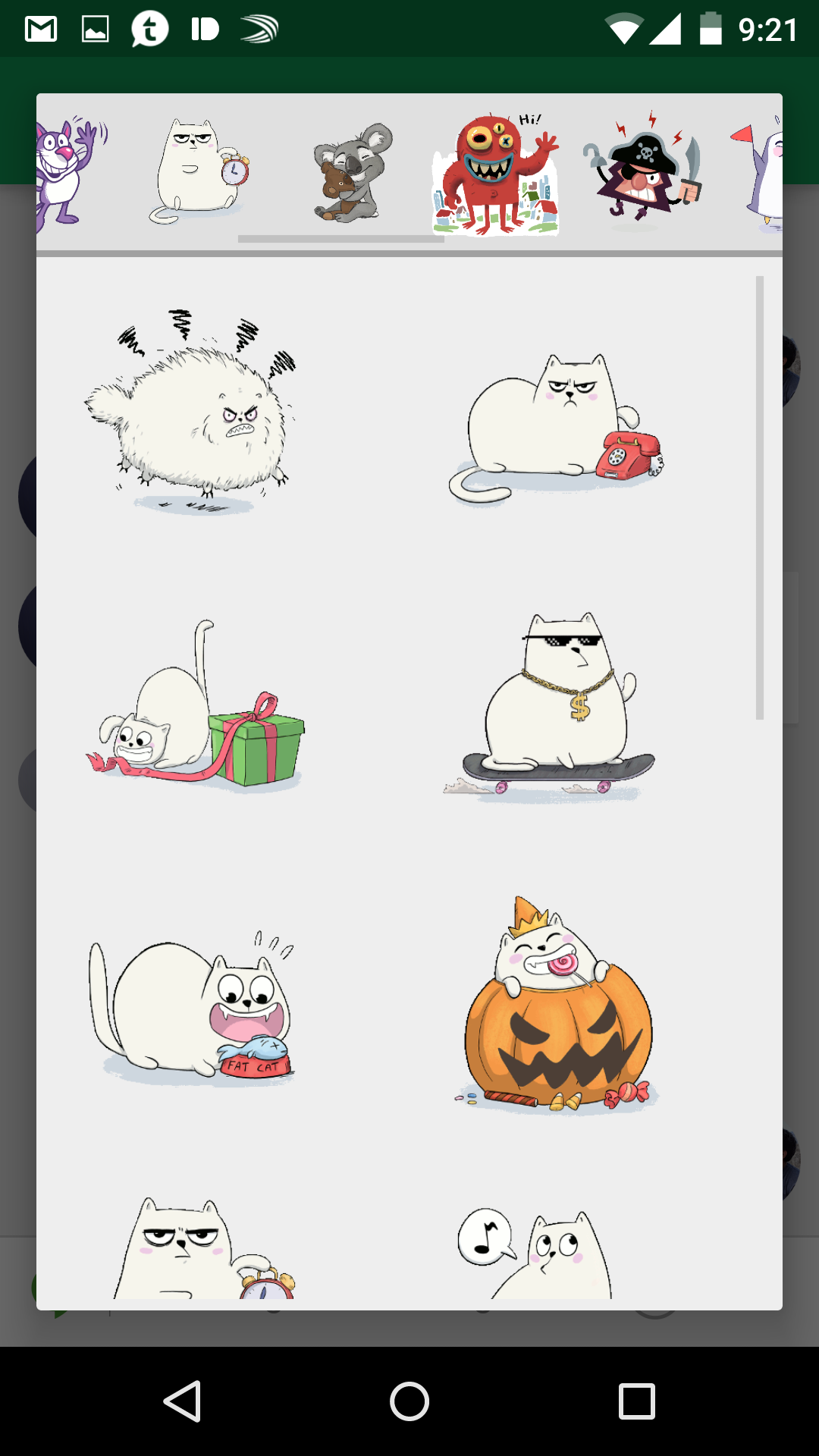The height and width of the screenshot is (1456, 819).
Task: Select the white cat with alarm clock pack
Action: [199, 173]
